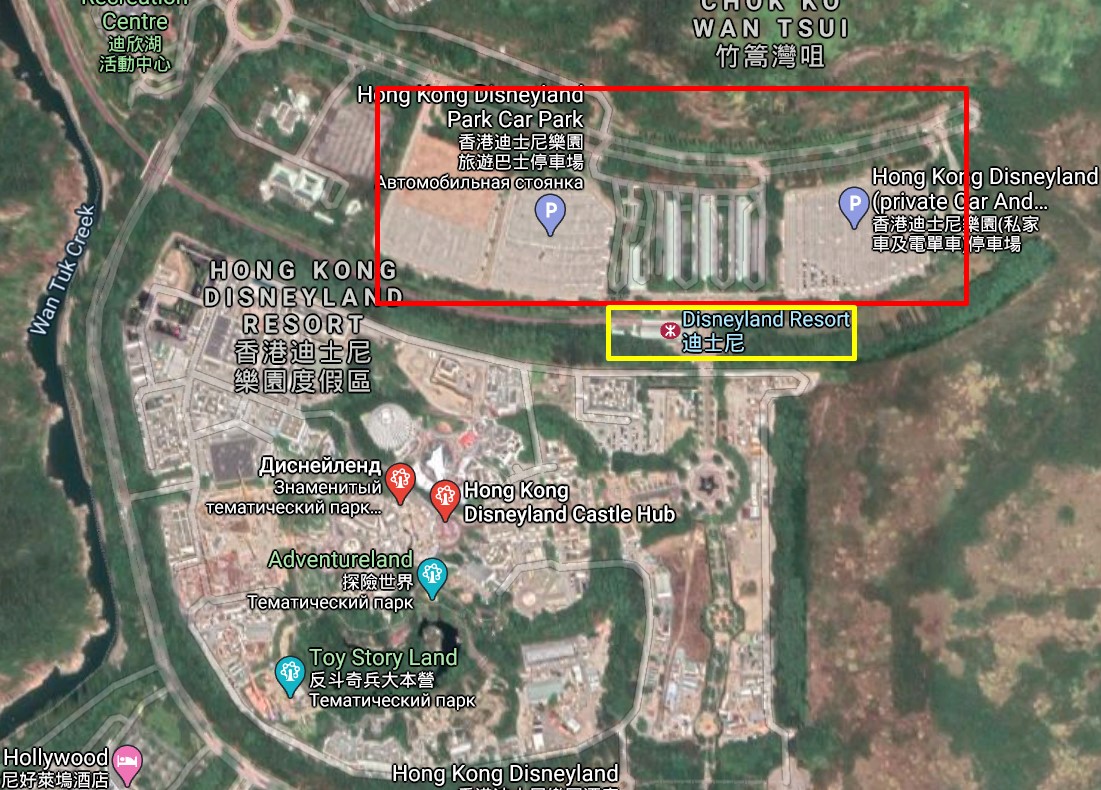Open the Hollywood hotel marker
Image resolution: width=1101 pixels, height=790 pixels.
[128, 762]
